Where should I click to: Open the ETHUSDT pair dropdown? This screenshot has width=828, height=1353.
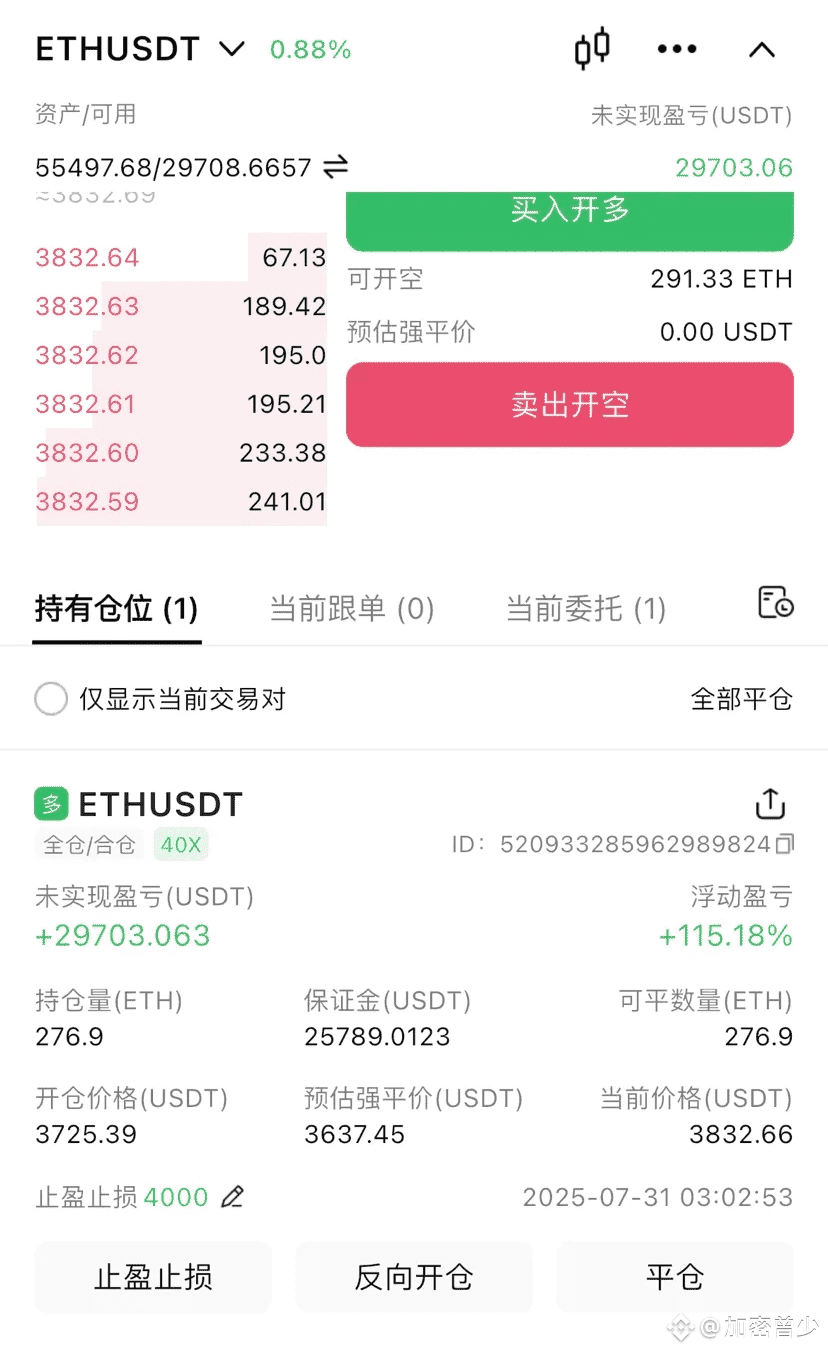click(x=231, y=49)
